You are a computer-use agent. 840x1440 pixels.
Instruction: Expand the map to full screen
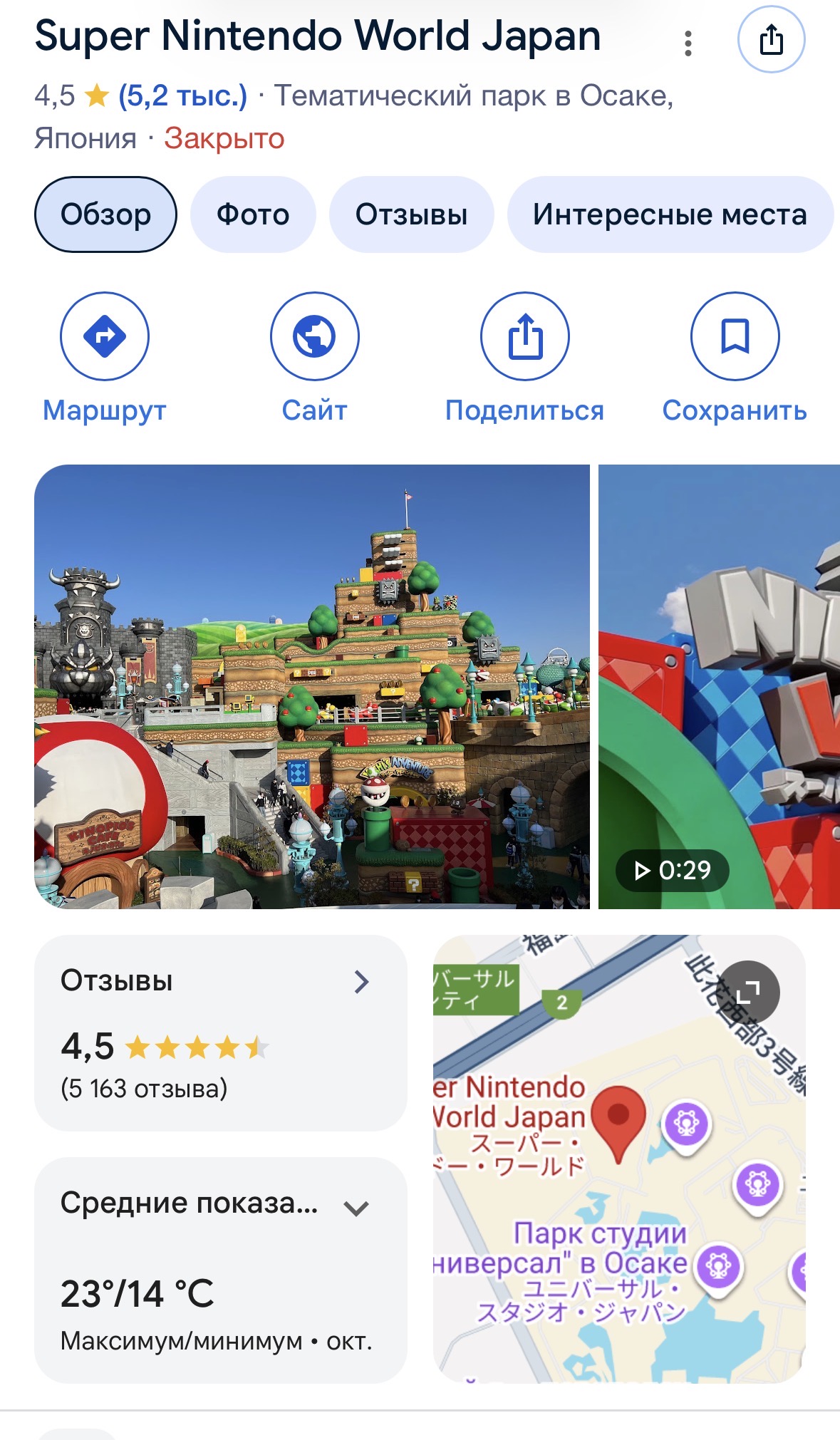(x=747, y=992)
